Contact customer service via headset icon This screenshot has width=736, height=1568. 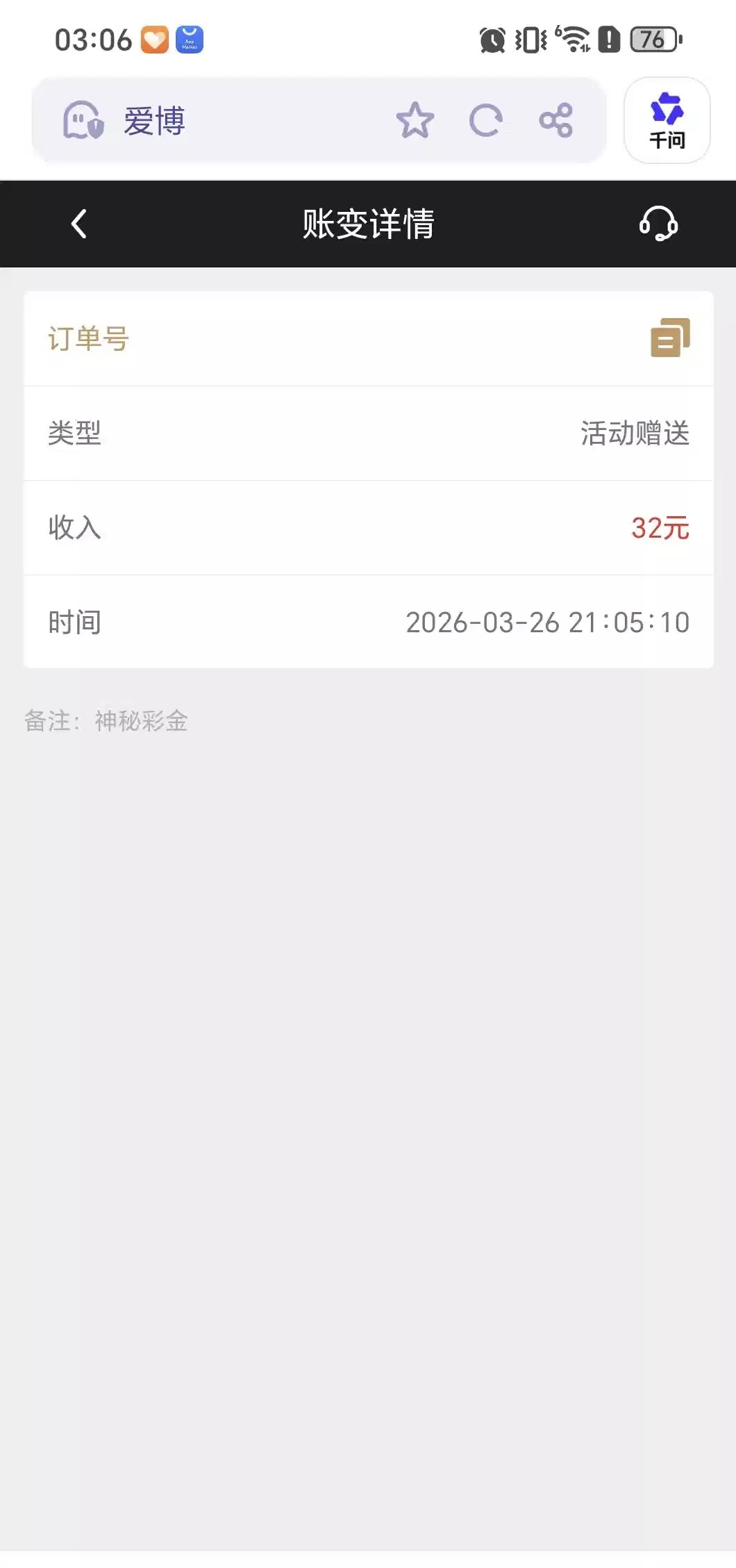[658, 224]
